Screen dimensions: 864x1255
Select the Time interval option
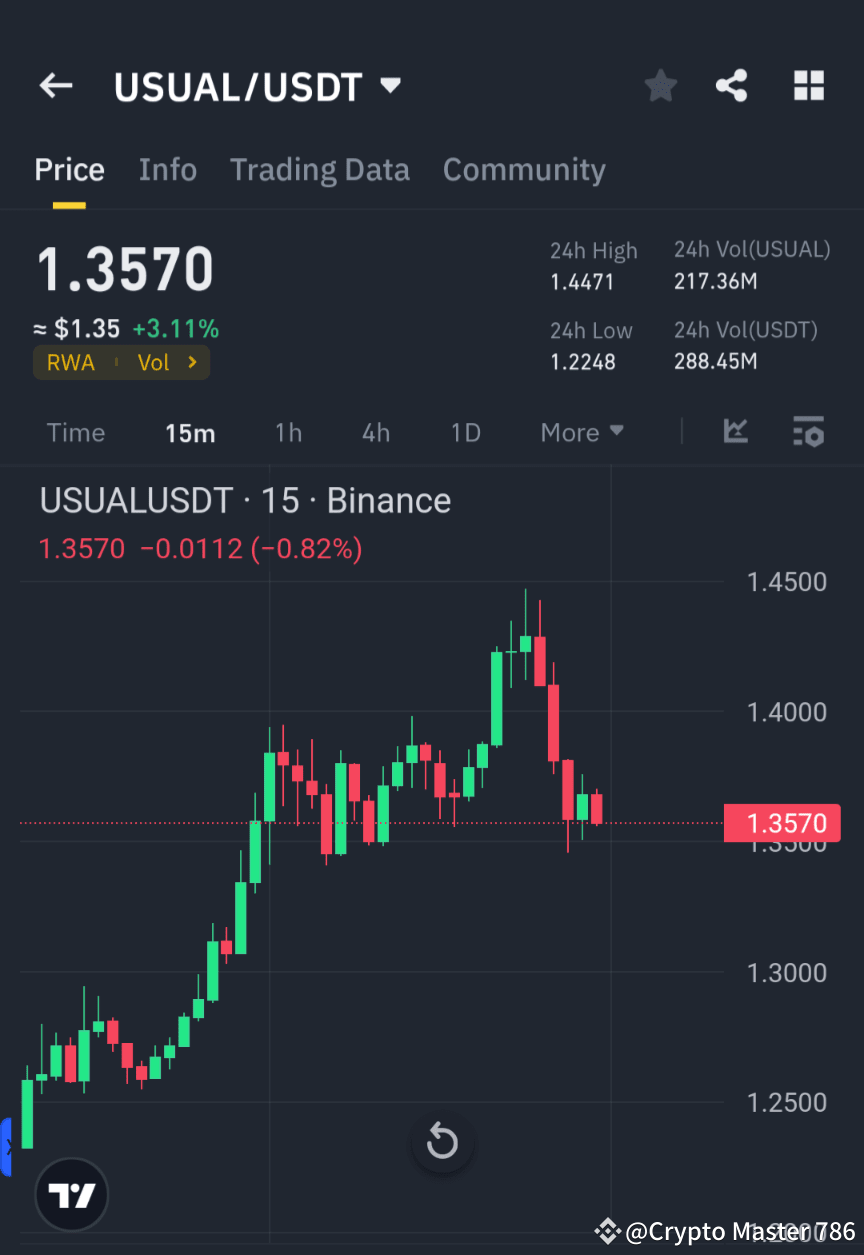[75, 432]
